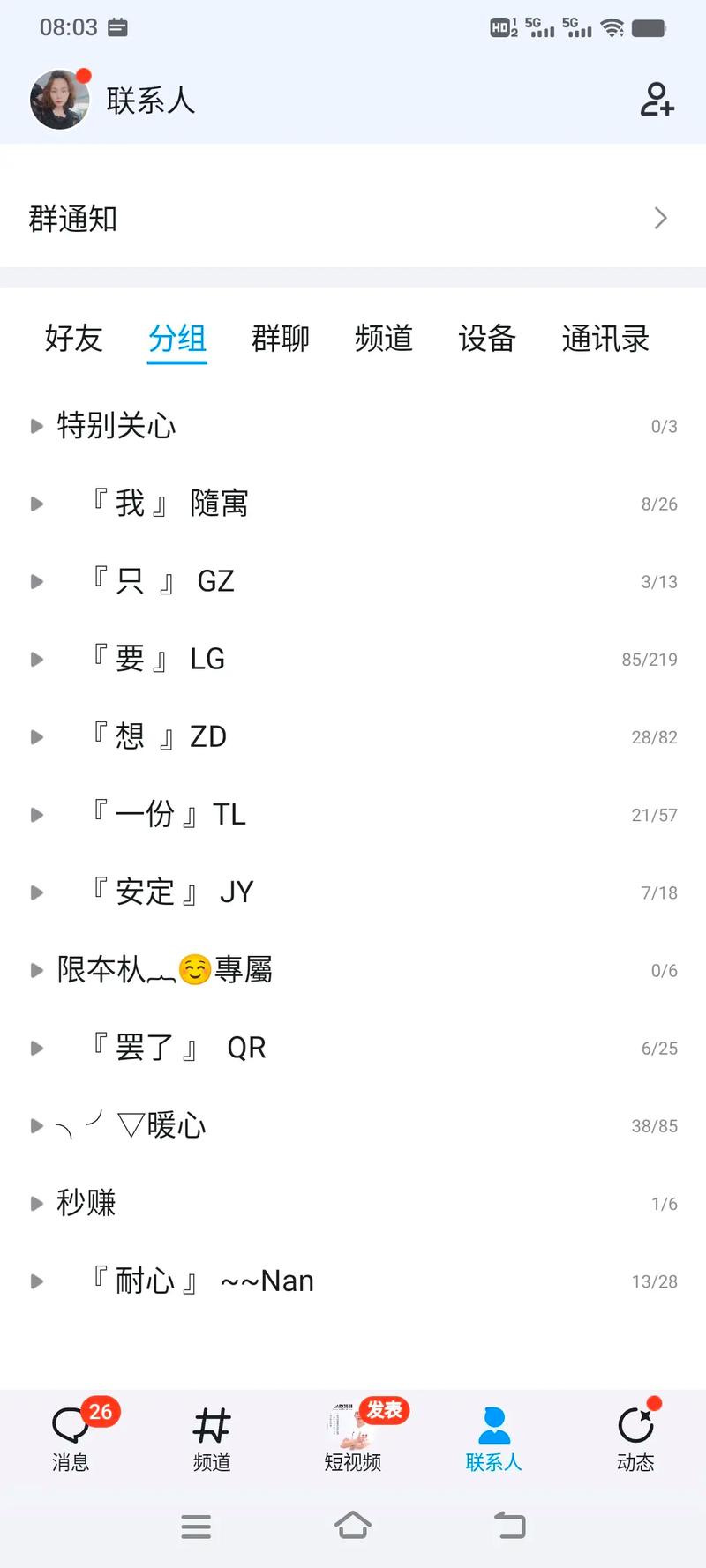Viewport: 706px width, 1568px height.
Task: Tap the add contact icon
Action: click(x=657, y=100)
